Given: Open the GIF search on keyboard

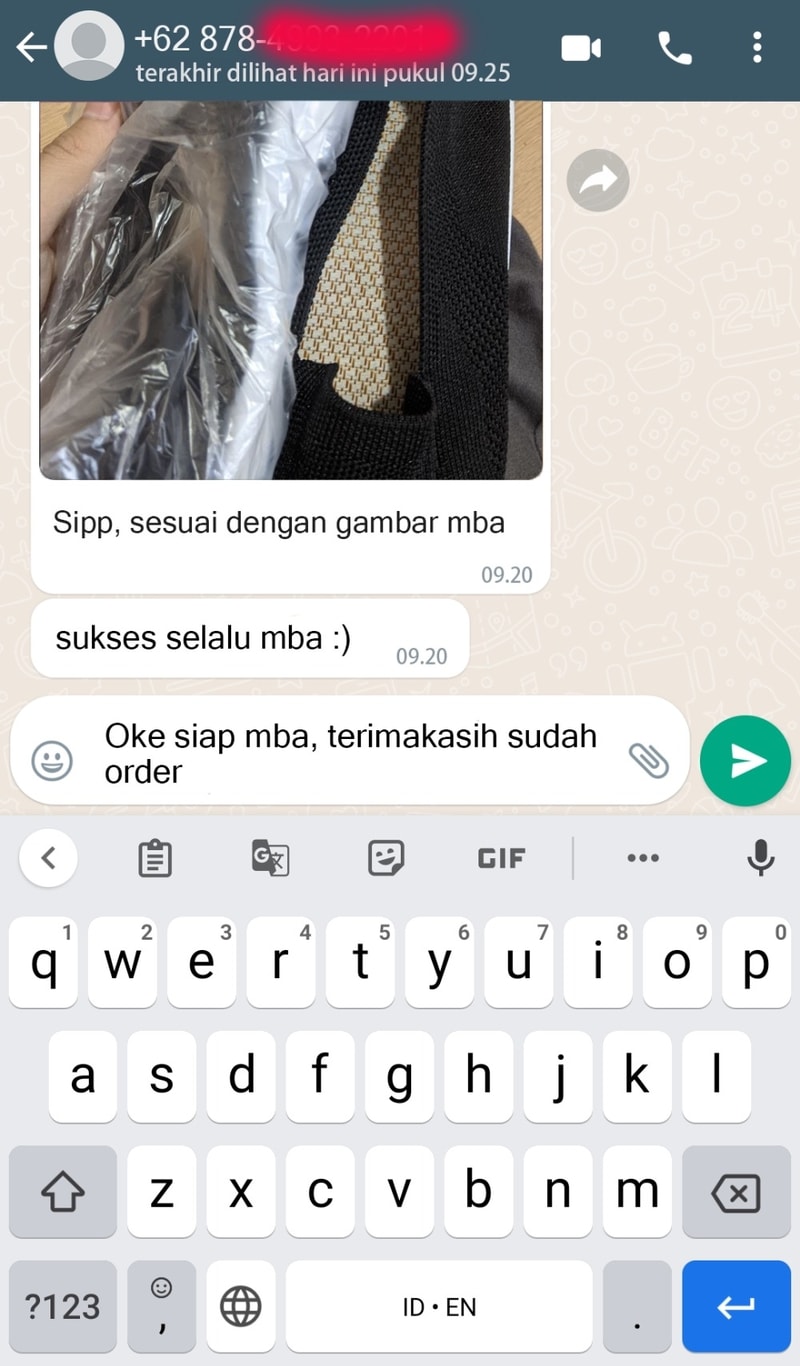Looking at the screenshot, I should (x=501, y=858).
